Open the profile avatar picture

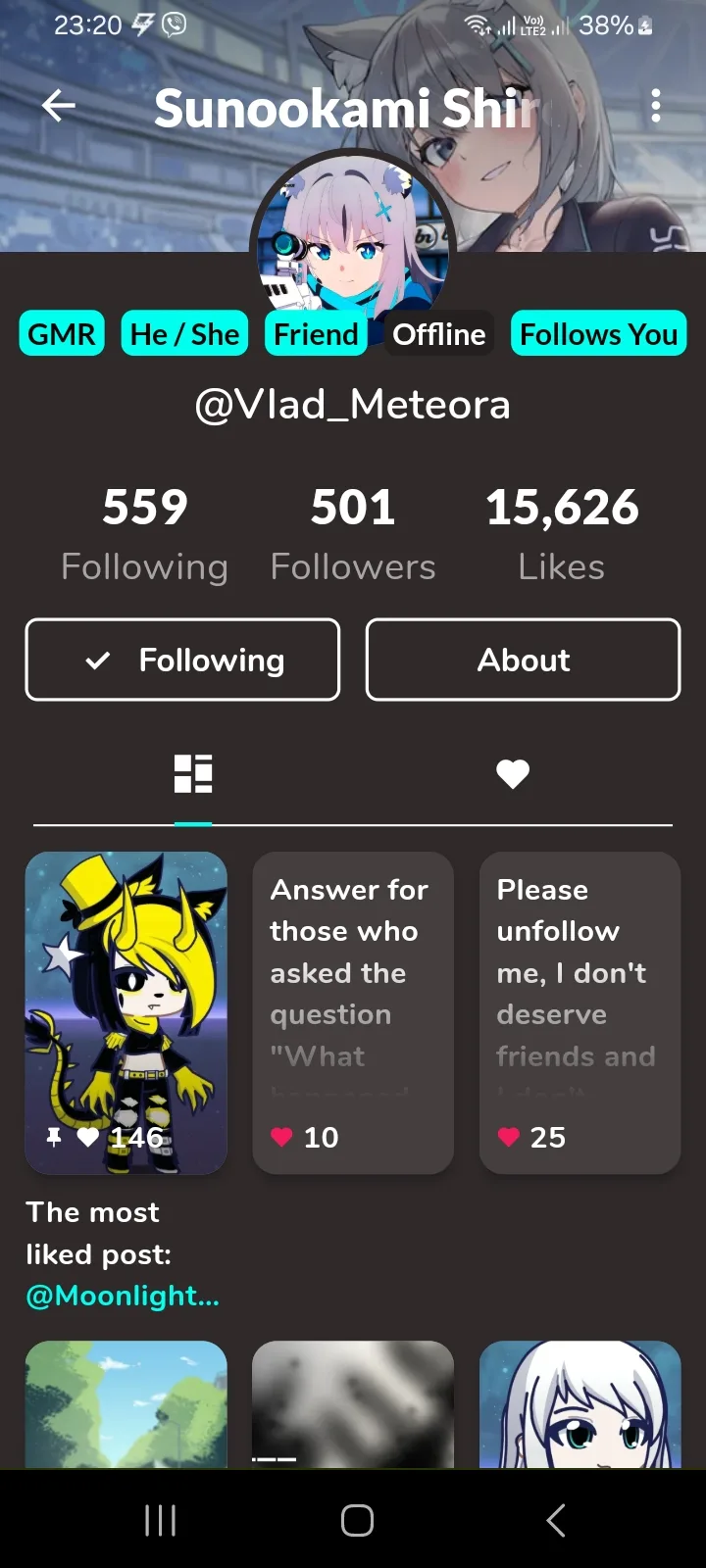pyautogui.click(x=351, y=247)
